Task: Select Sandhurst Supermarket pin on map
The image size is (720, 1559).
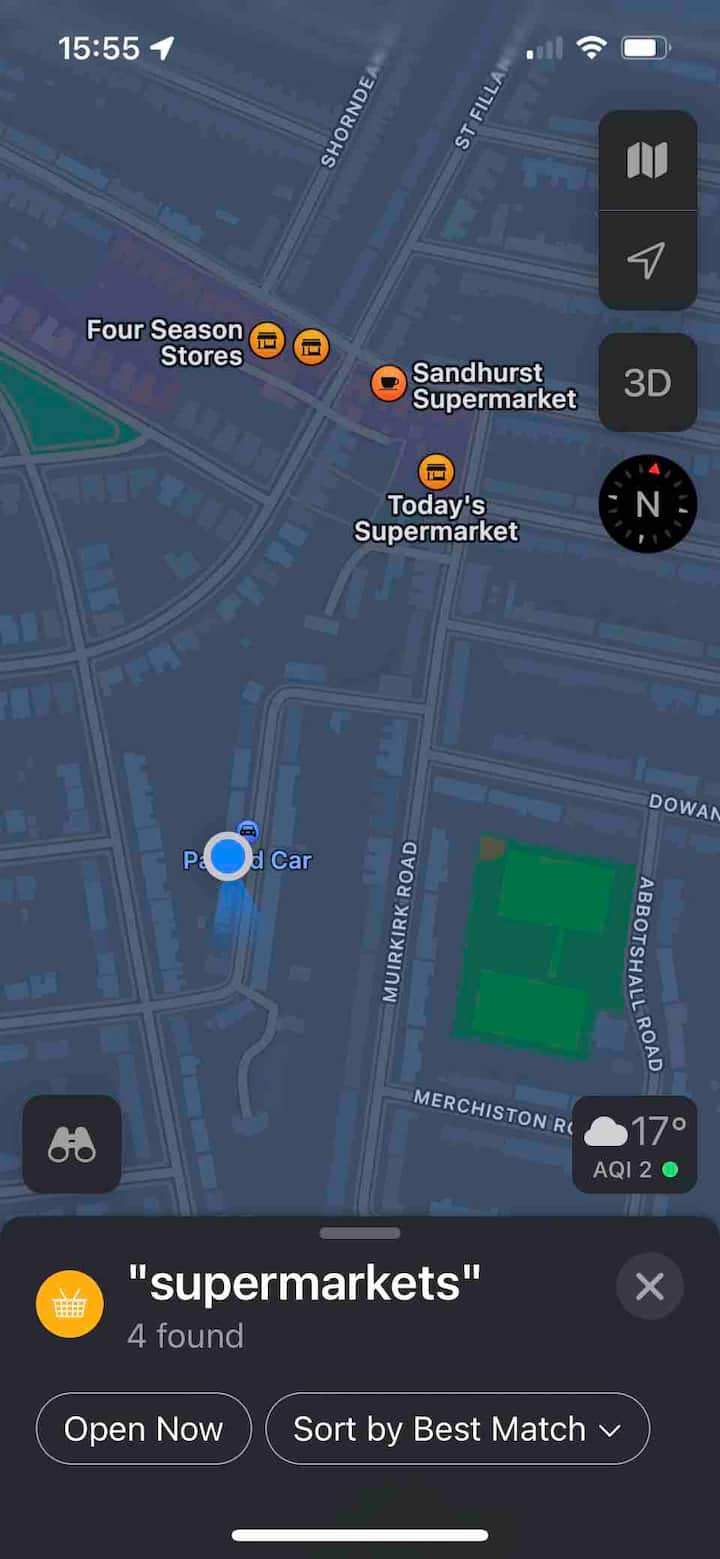Action: 388,383
